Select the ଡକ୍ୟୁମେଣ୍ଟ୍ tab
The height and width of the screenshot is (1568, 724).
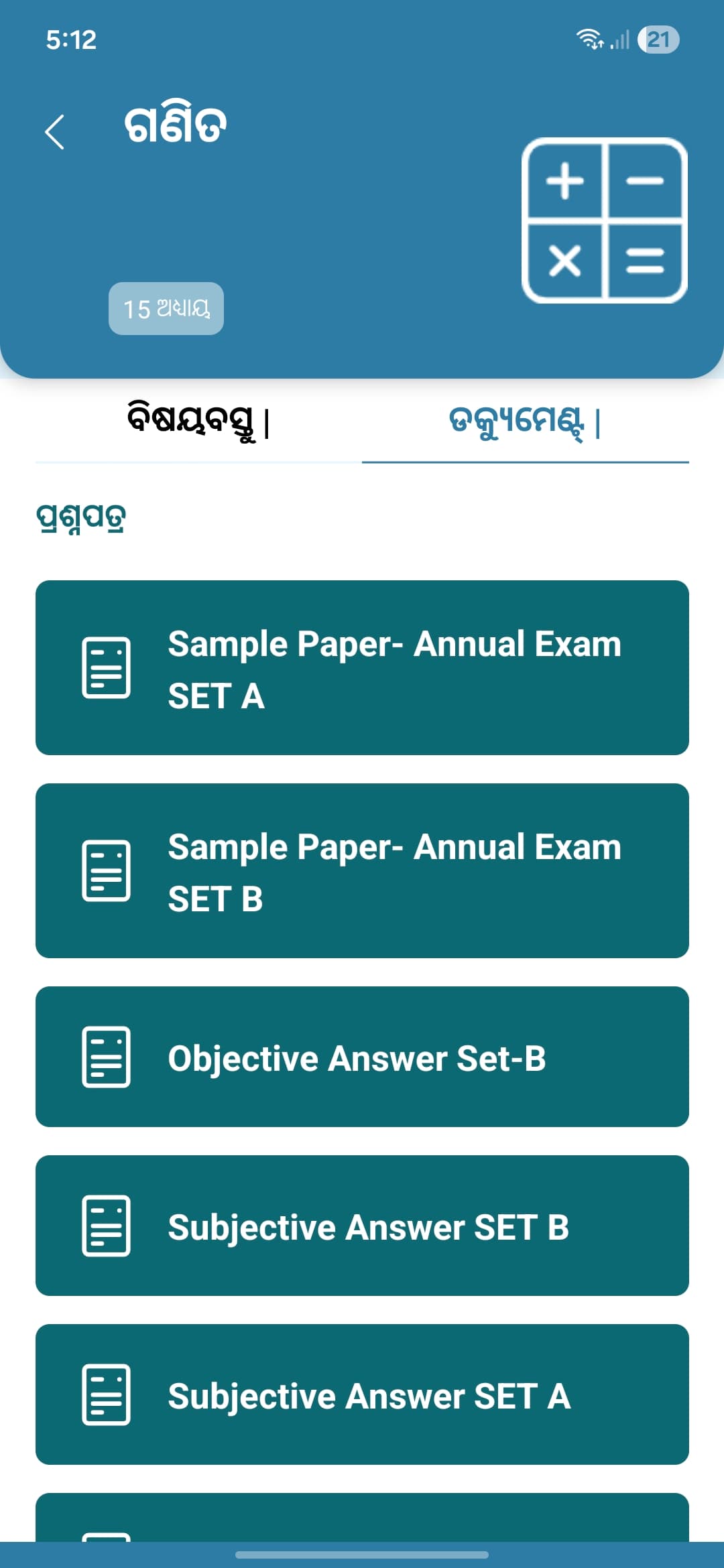coord(525,421)
